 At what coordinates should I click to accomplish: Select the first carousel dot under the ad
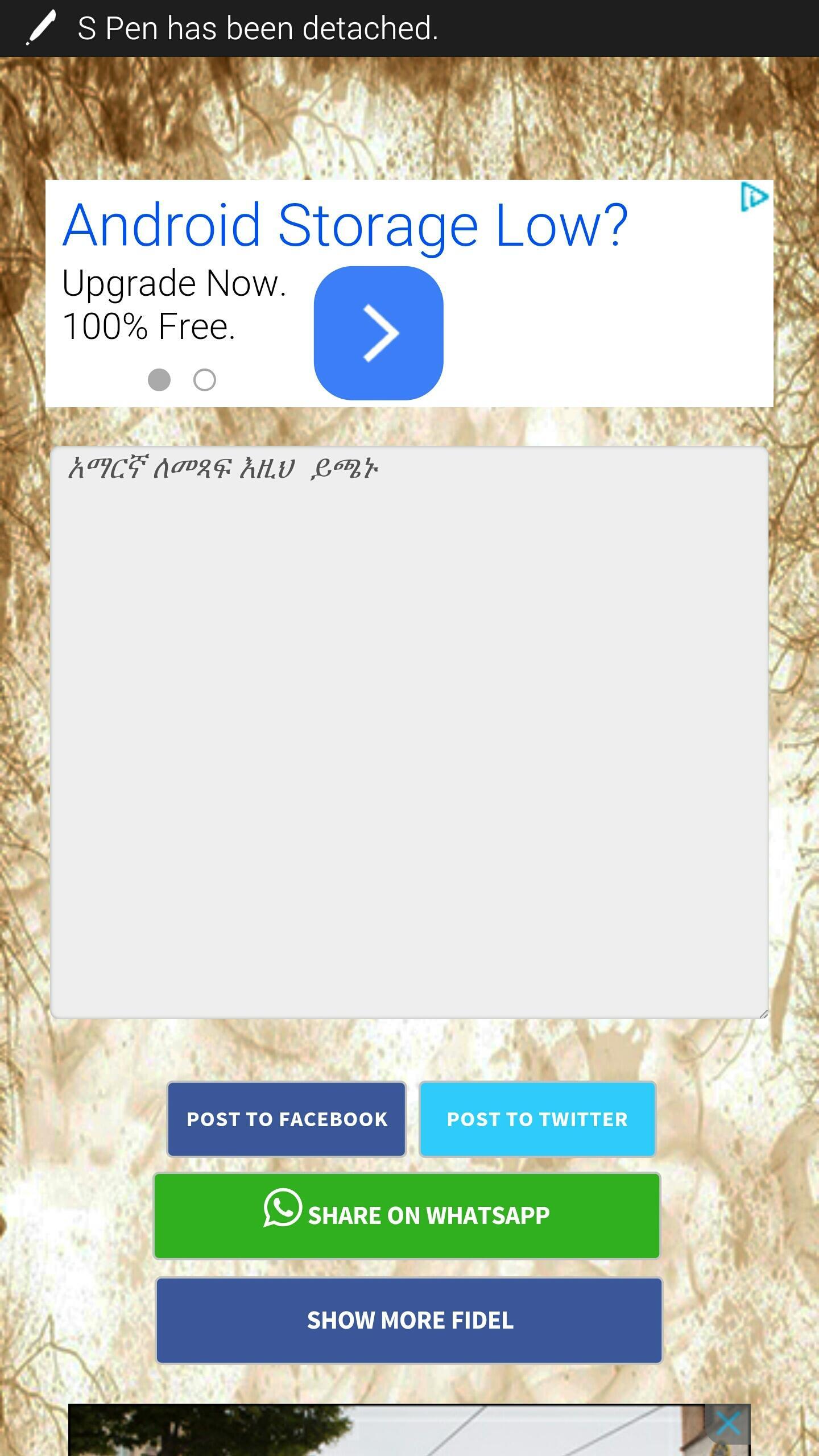coord(160,379)
